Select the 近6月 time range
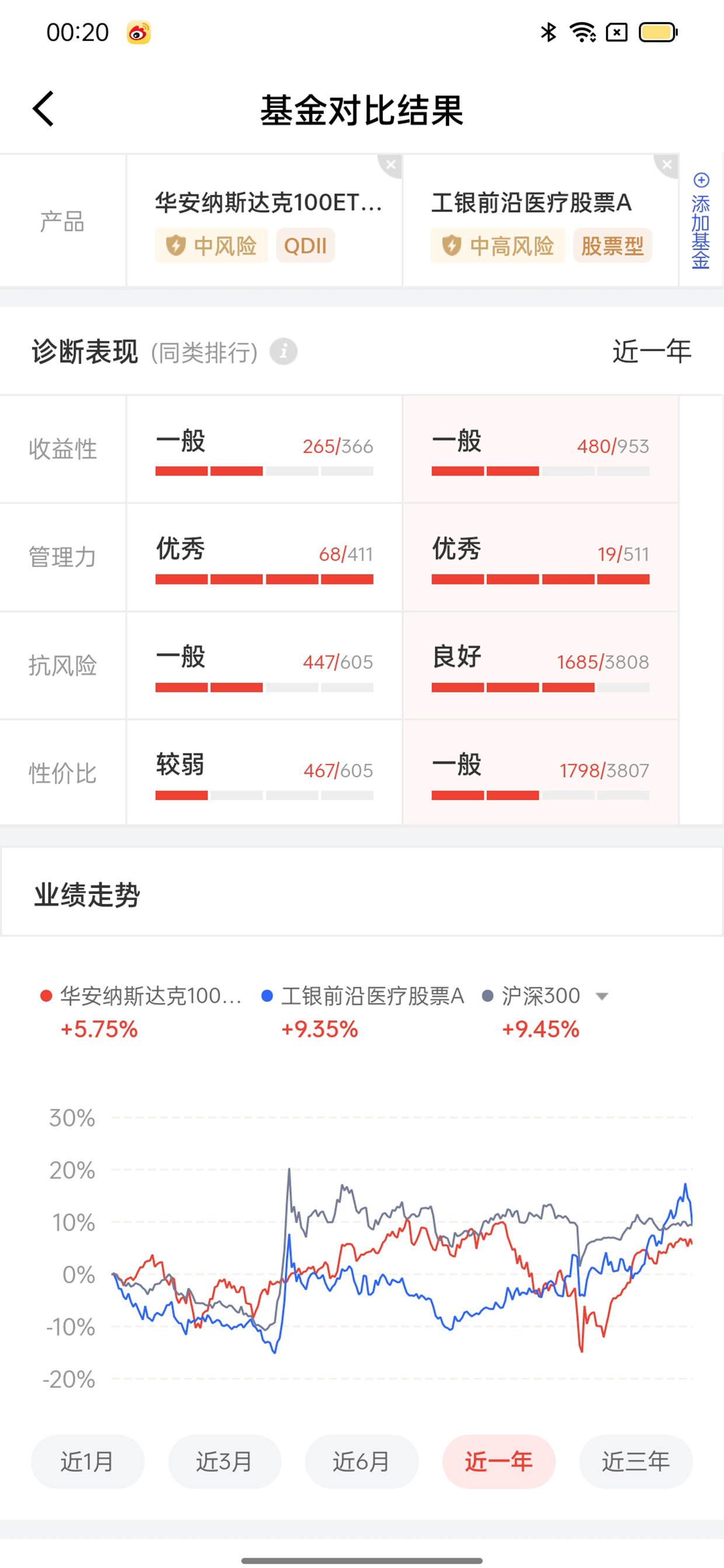The height and width of the screenshot is (1568, 724). pos(361,1461)
